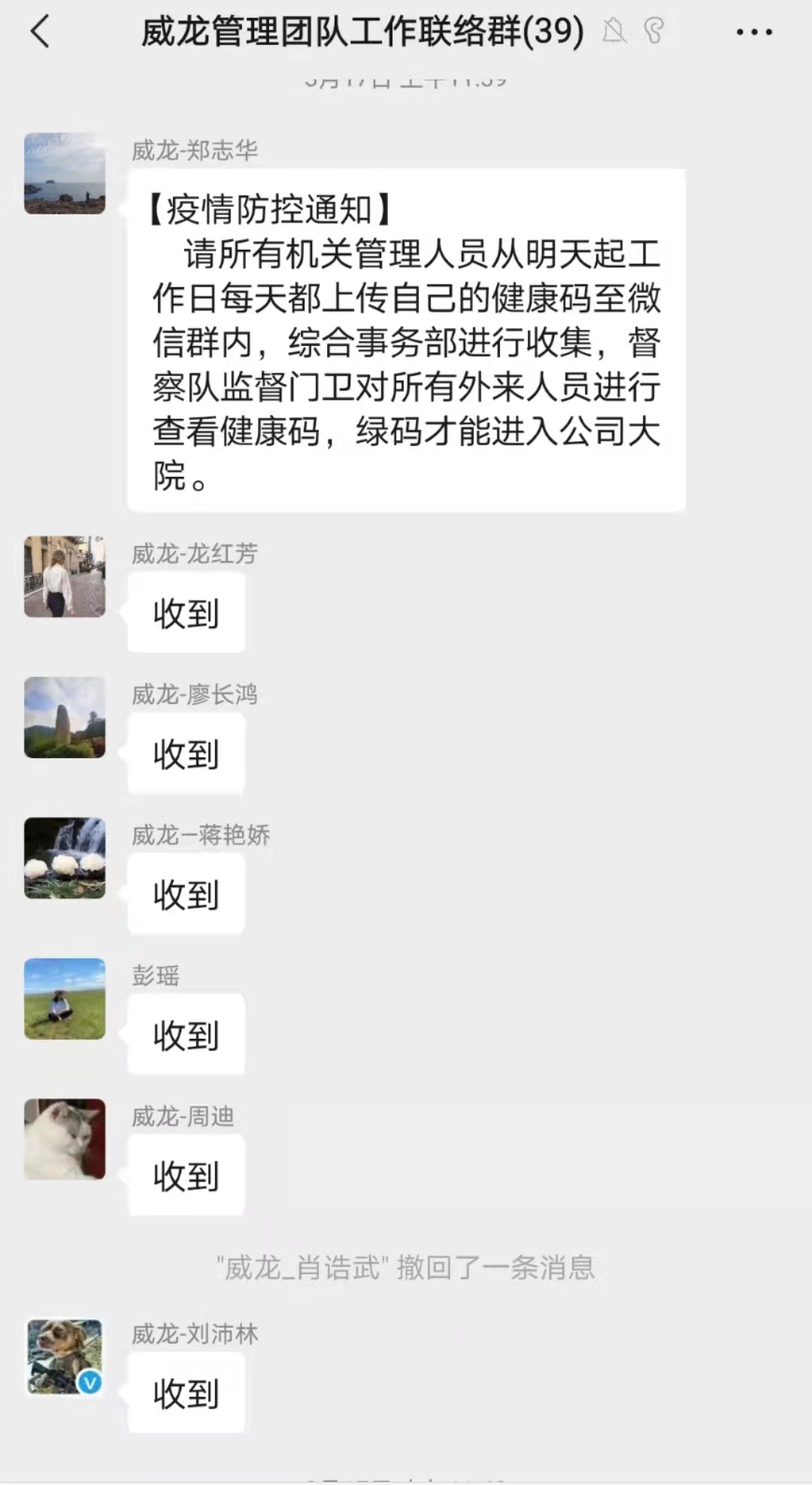Tap 威龙-刘沛林's avatar

(x=65, y=1356)
